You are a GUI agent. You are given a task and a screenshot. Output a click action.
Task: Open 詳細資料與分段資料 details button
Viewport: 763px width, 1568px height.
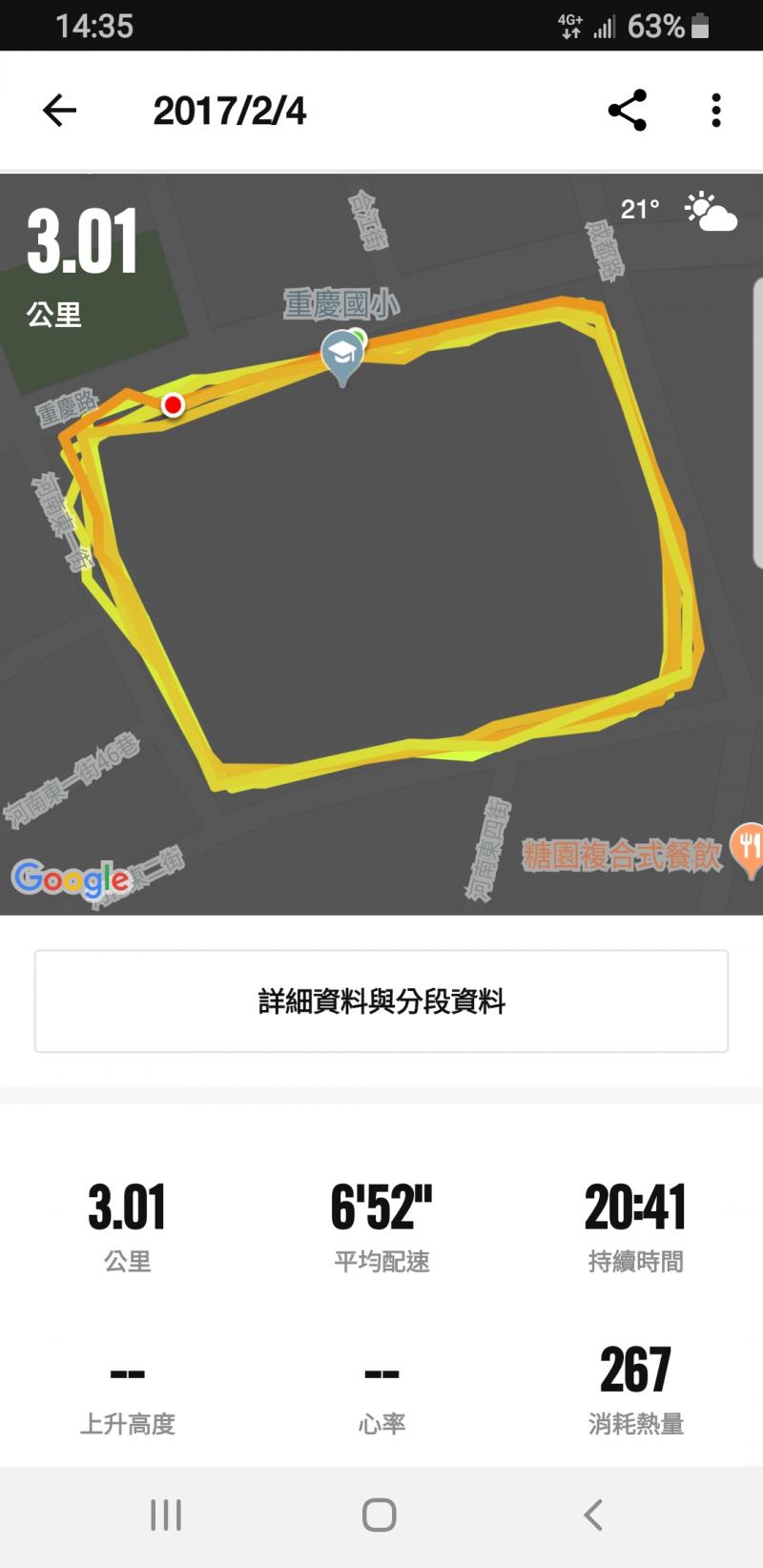pos(381,1001)
